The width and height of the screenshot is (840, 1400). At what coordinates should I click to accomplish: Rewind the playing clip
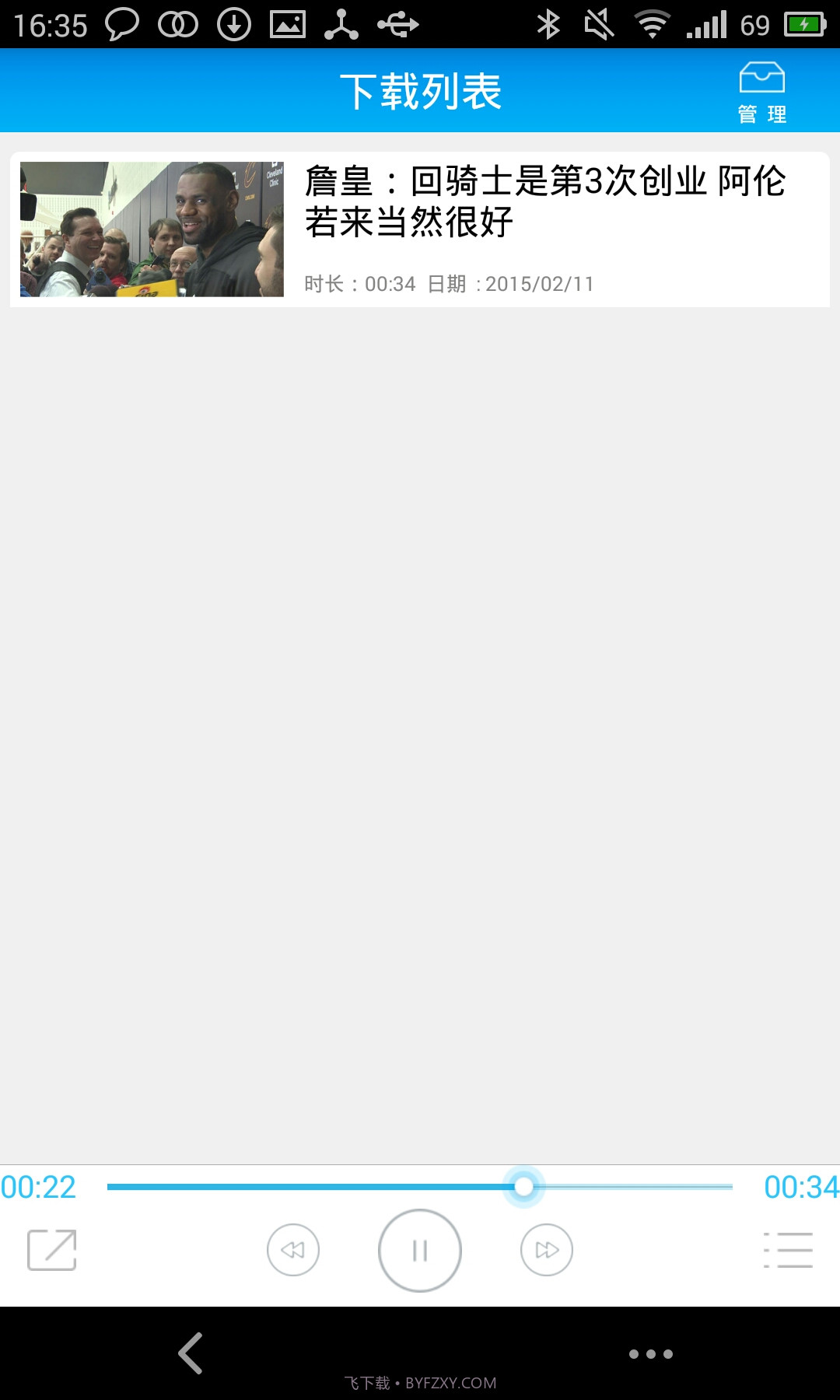coord(293,1250)
